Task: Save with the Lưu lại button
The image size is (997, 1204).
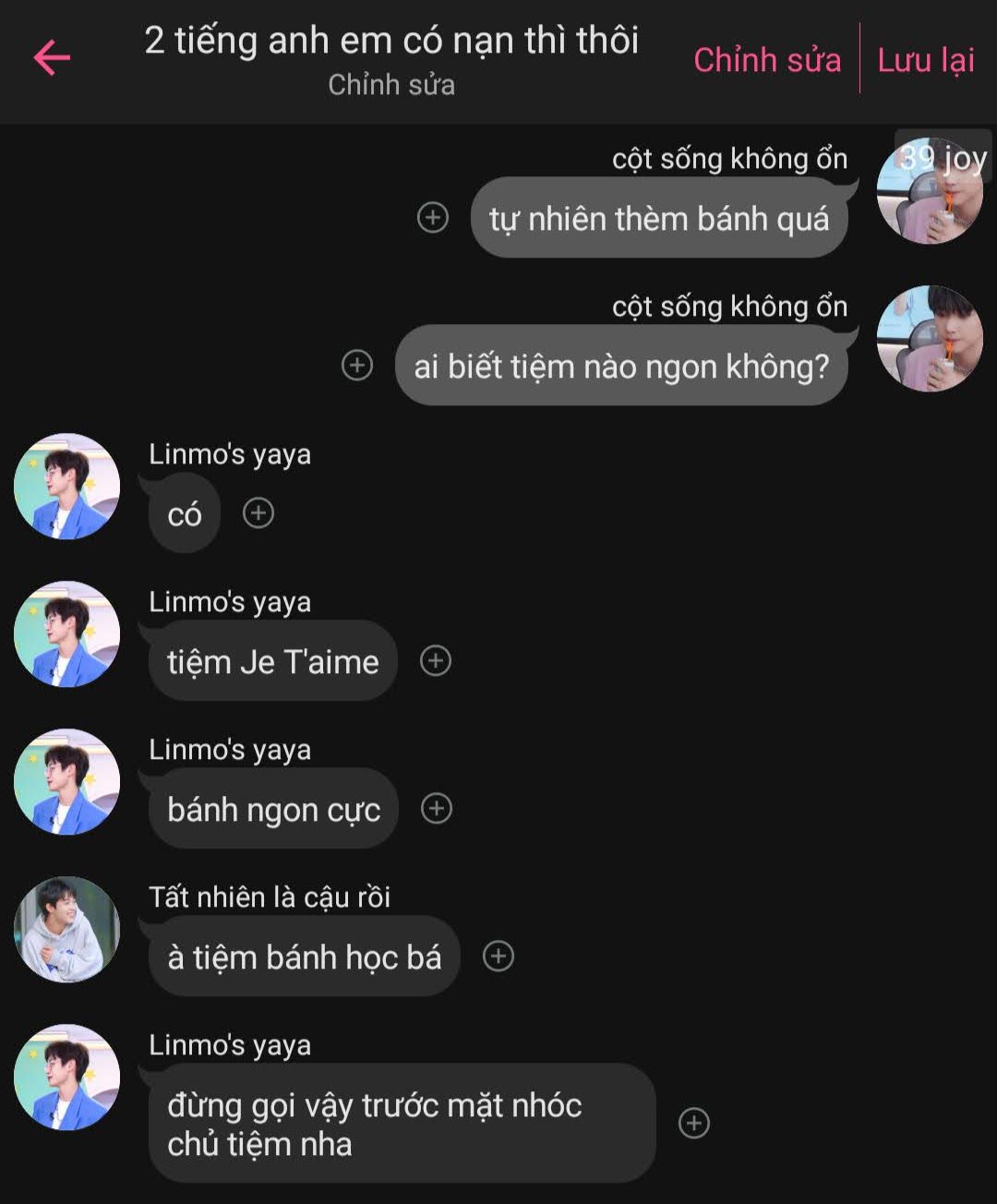Action: tap(925, 60)
